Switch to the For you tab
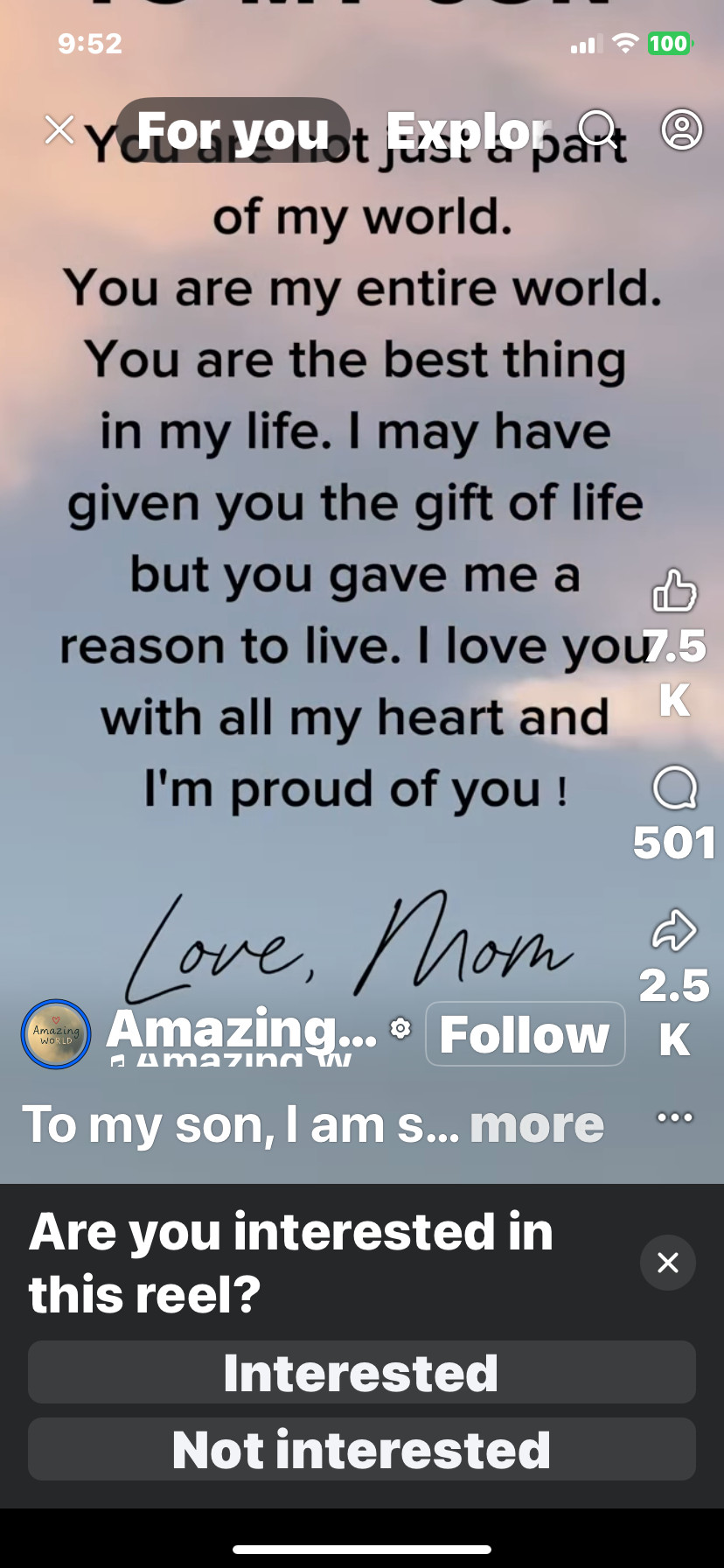This screenshot has width=724, height=1568. click(x=233, y=130)
